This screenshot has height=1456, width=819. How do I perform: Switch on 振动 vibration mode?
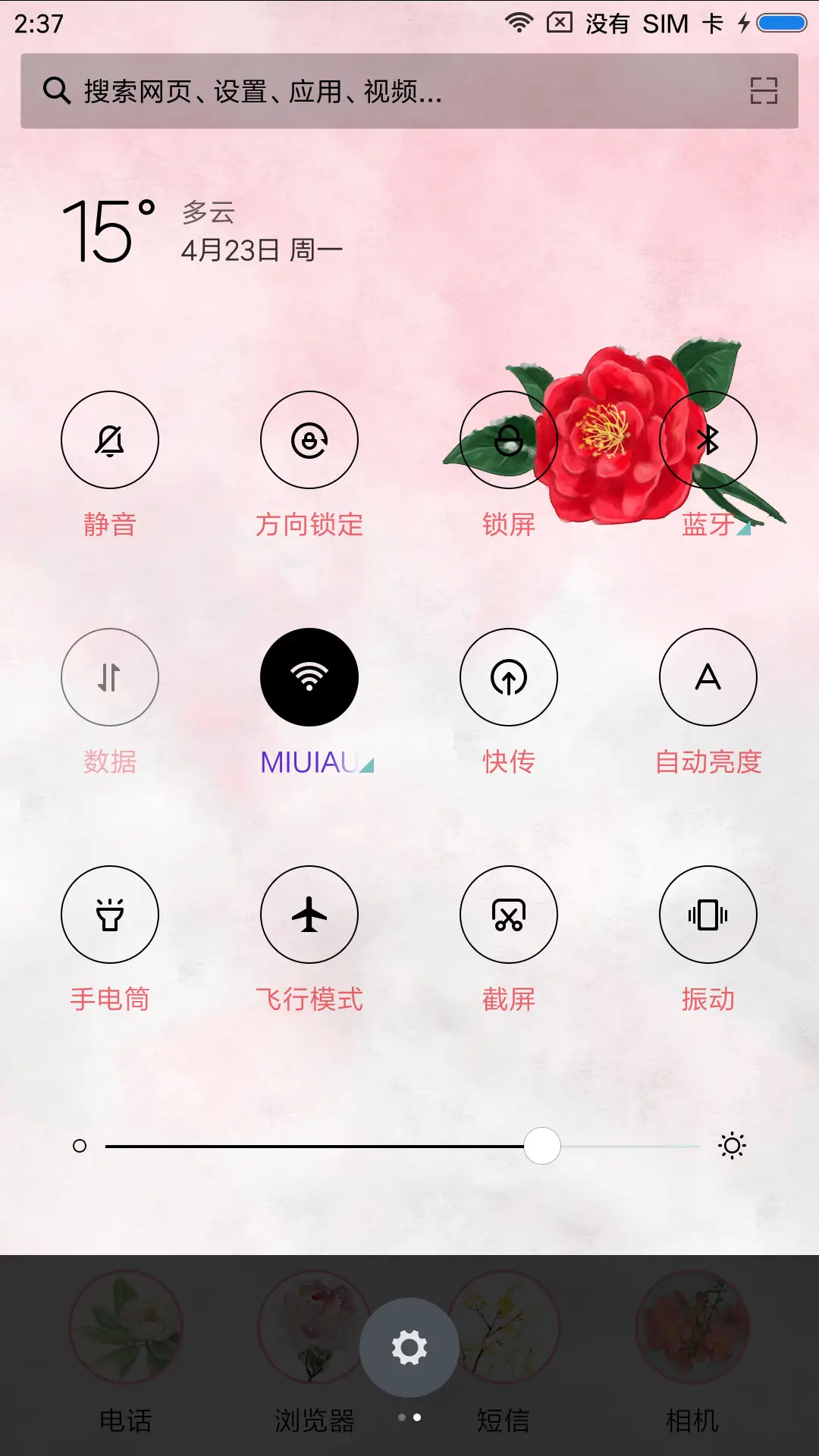tap(708, 915)
